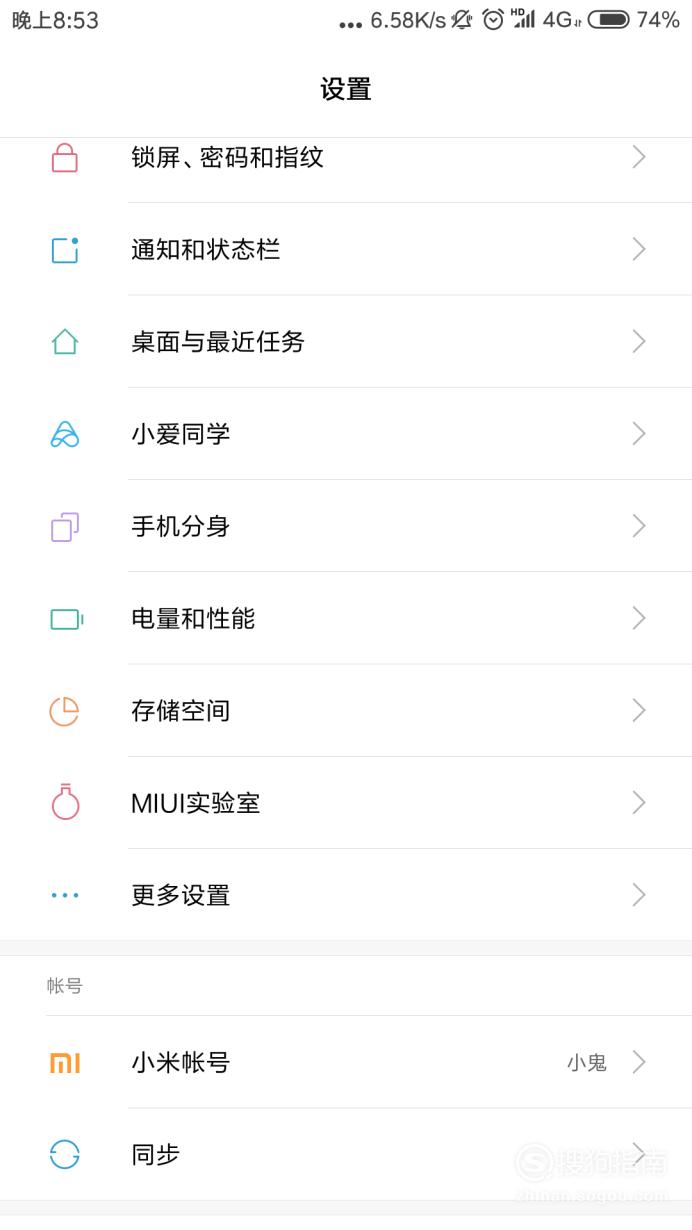Select 手机分身 option
The height and width of the screenshot is (1230, 692).
[346, 525]
